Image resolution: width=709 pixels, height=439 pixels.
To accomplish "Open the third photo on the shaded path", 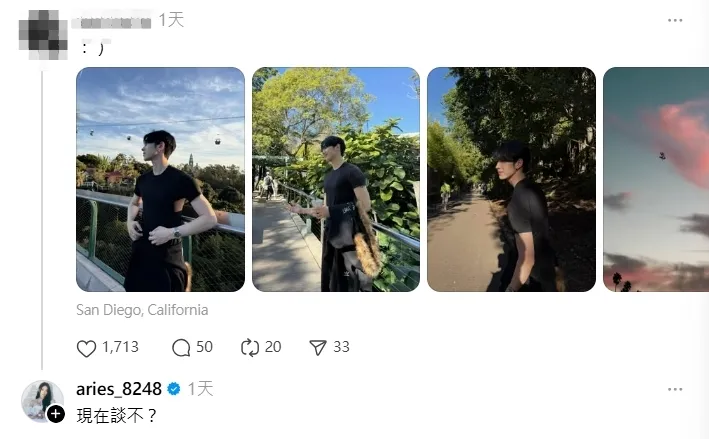I will 511,180.
